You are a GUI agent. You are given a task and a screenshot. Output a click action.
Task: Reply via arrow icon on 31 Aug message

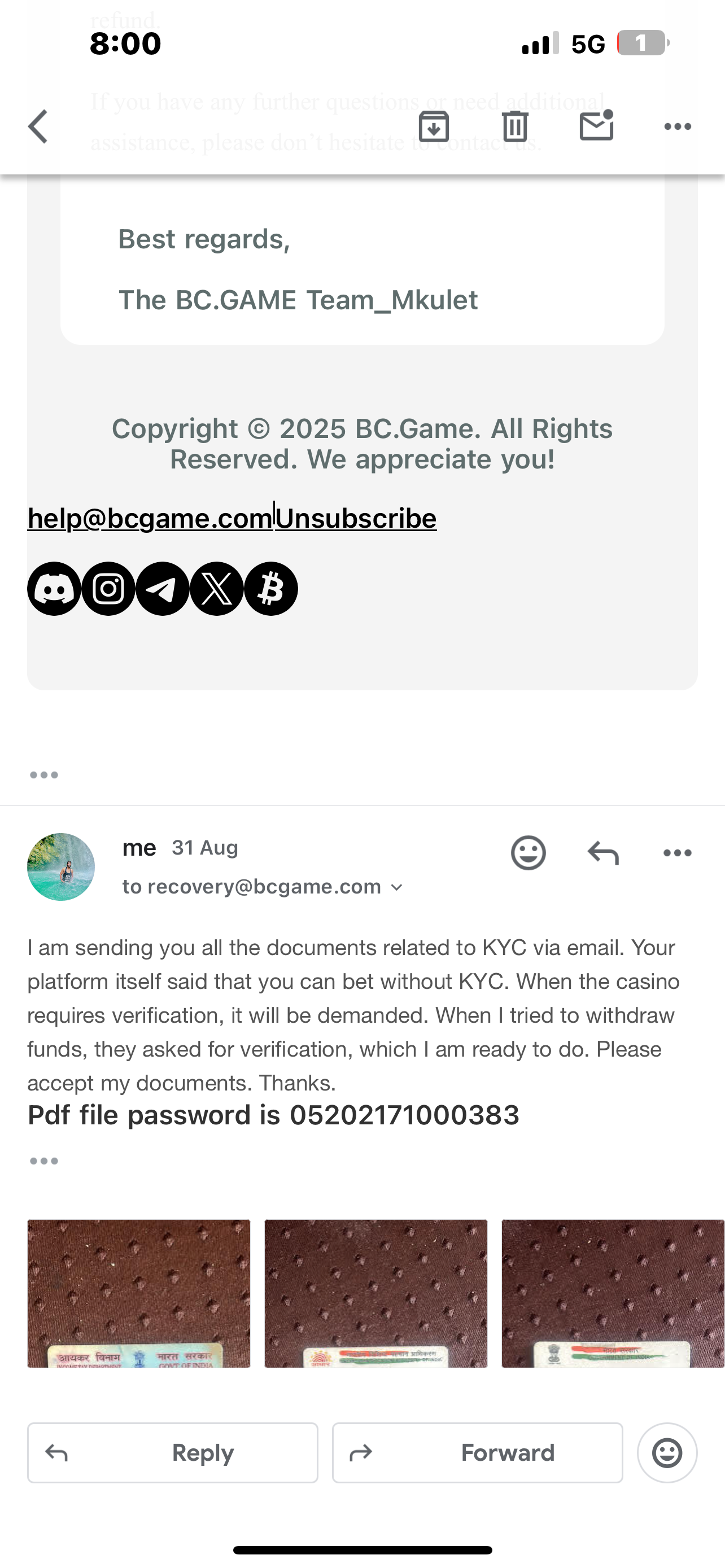tap(602, 852)
